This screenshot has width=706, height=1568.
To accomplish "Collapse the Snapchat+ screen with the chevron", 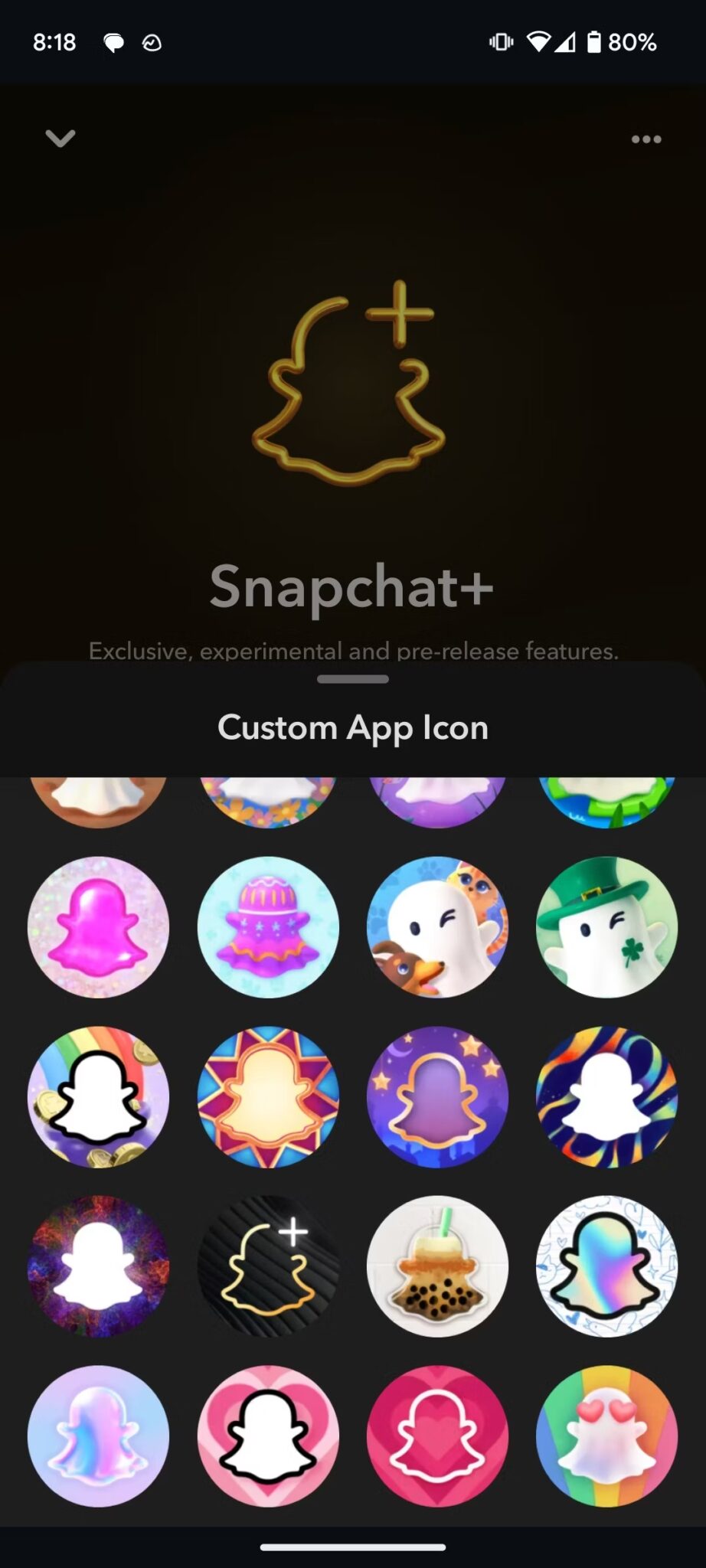I will pyautogui.click(x=60, y=139).
